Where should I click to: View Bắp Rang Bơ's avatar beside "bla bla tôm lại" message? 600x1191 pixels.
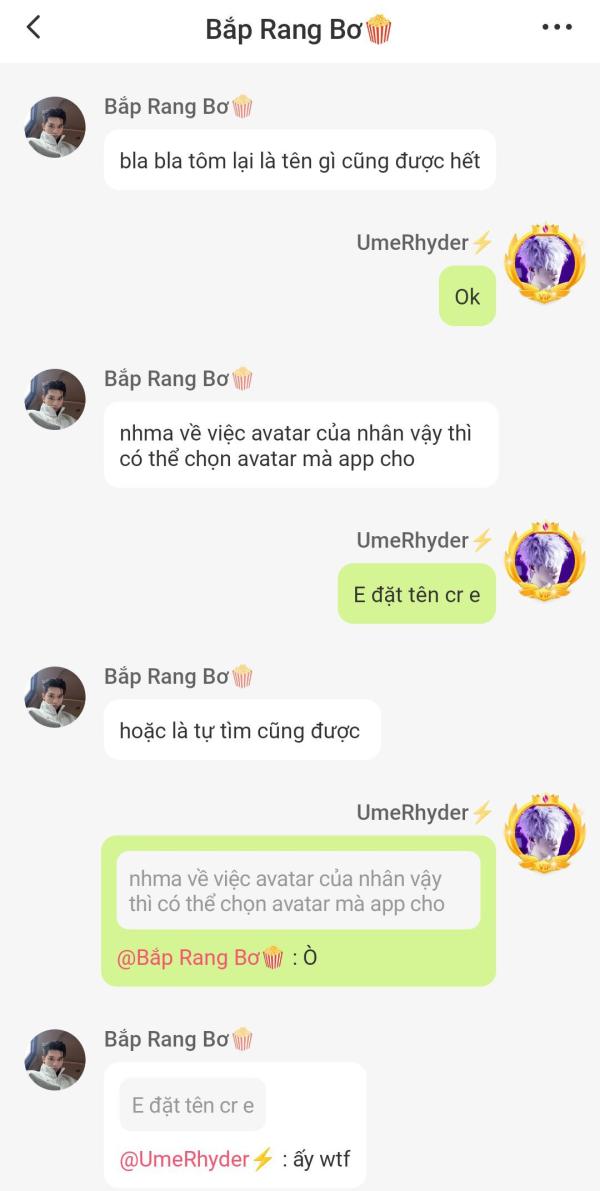pyautogui.click(x=55, y=127)
